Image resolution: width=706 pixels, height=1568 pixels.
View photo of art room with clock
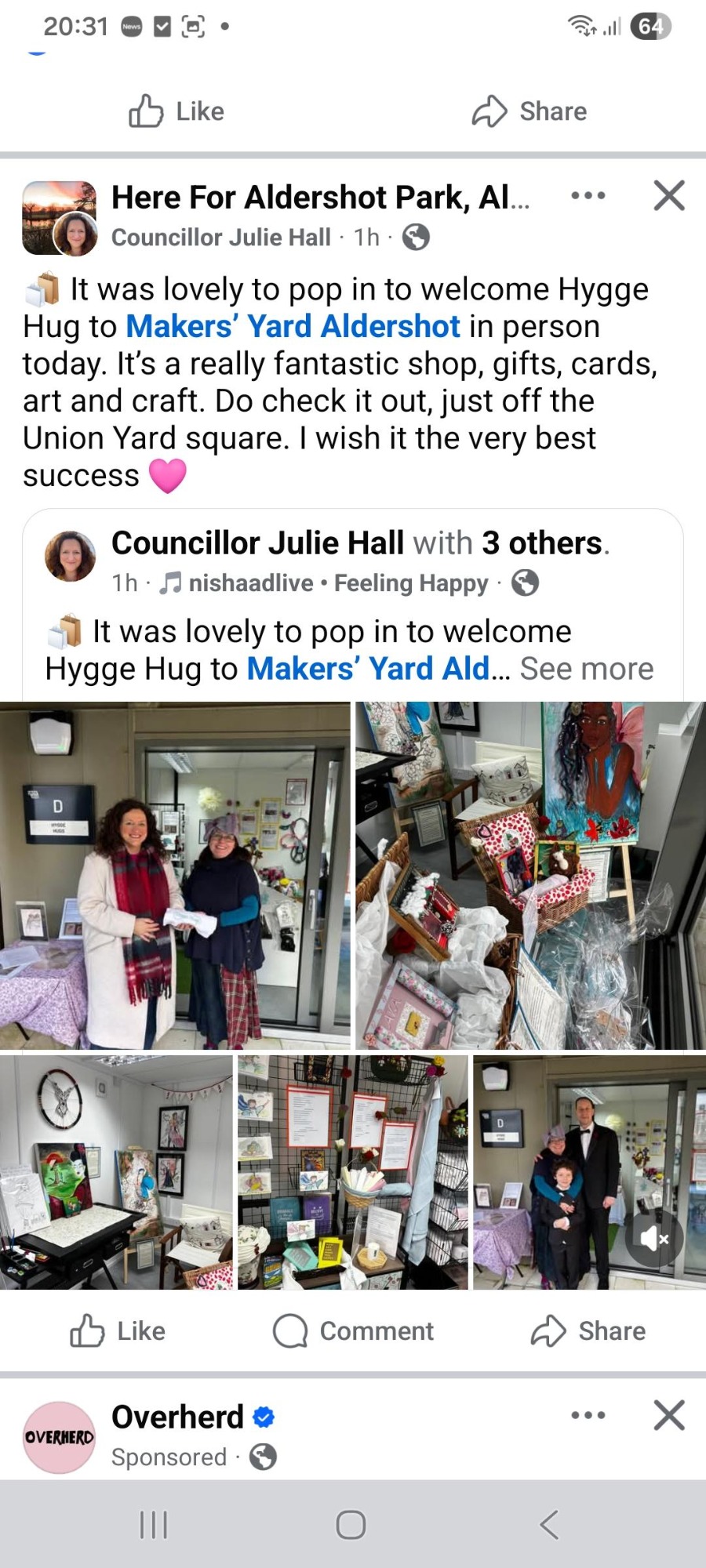pyautogui.click(x=116, y=1172)
